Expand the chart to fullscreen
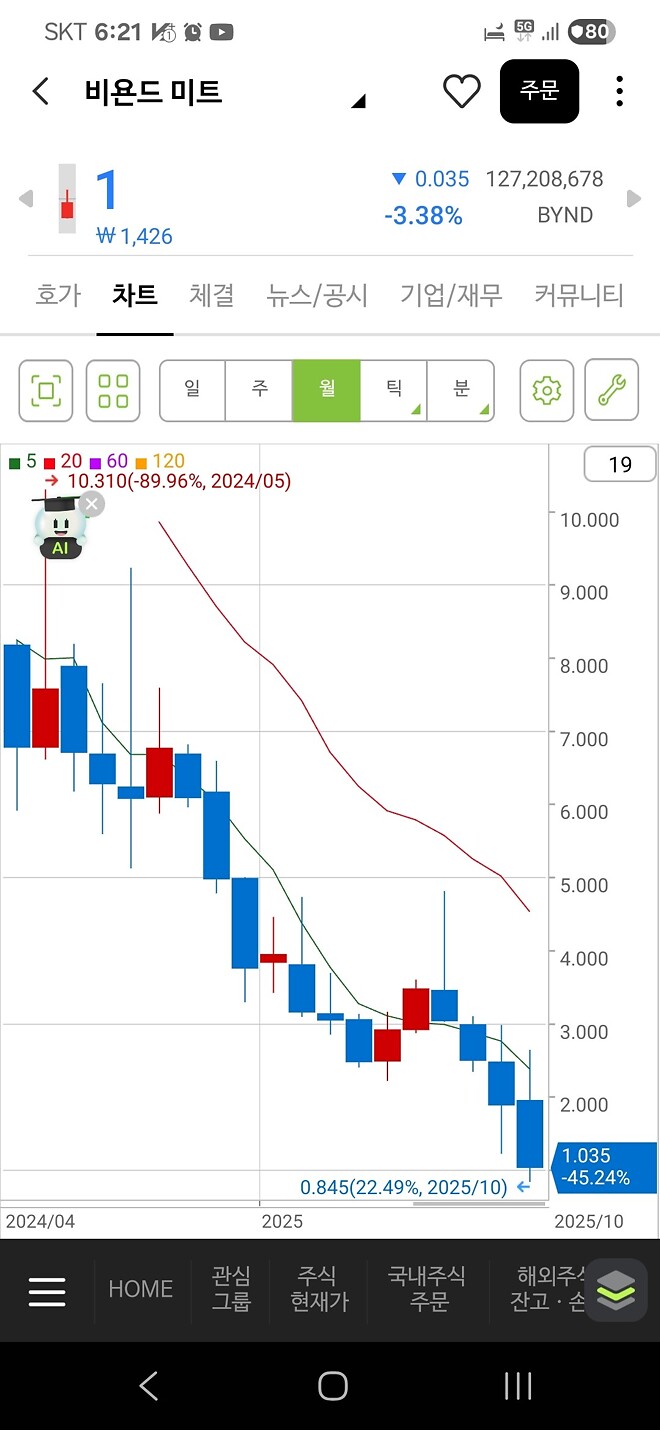 tap(46, 390)
